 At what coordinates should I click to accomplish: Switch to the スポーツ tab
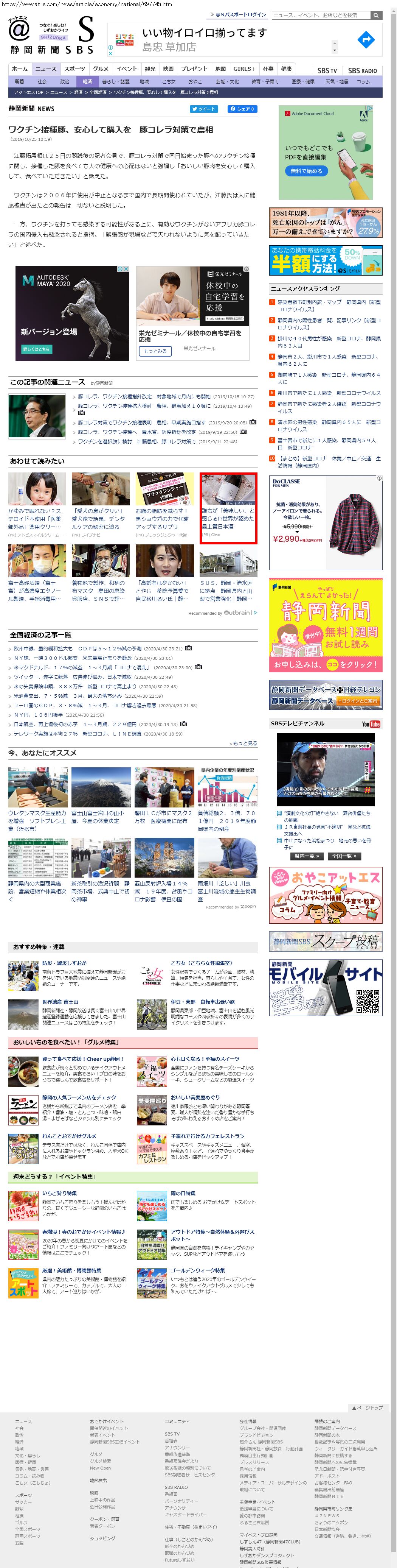click(74, 69)
